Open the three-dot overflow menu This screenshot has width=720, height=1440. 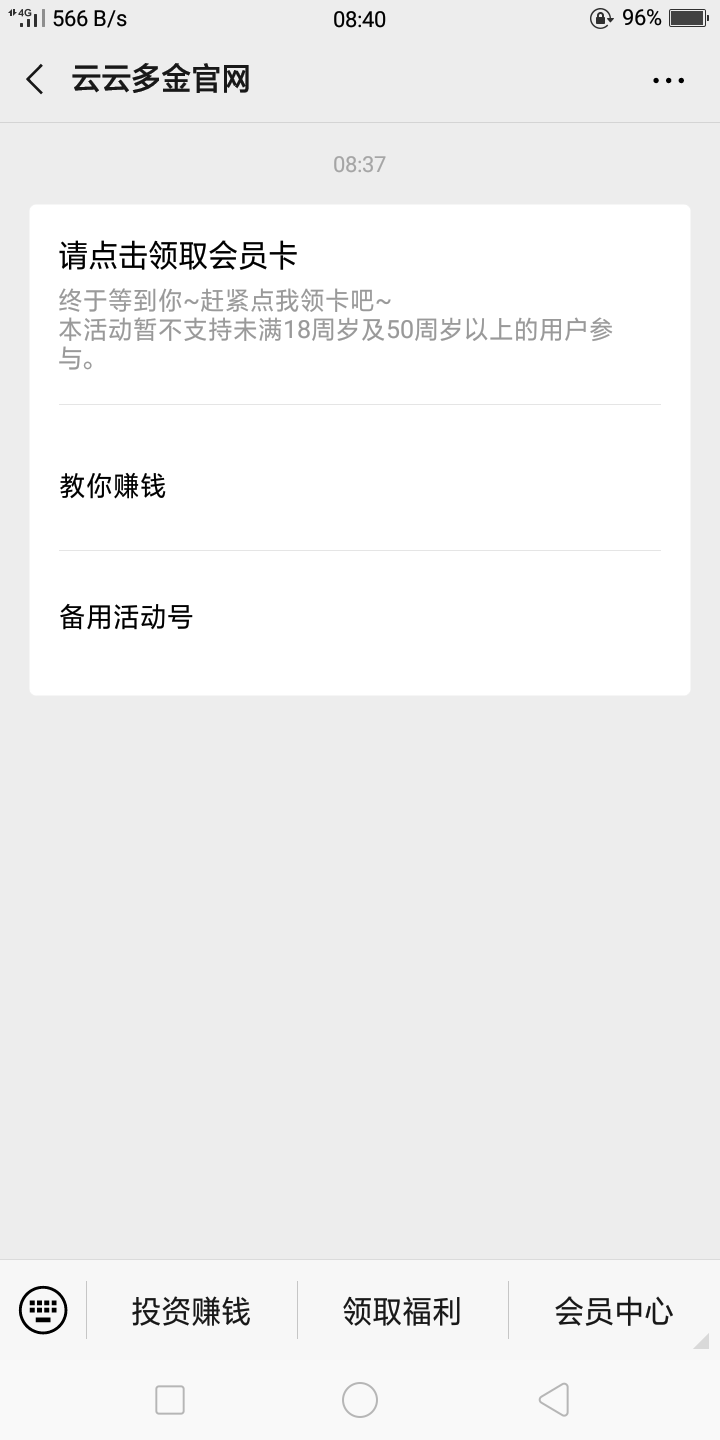pos(668,80)
